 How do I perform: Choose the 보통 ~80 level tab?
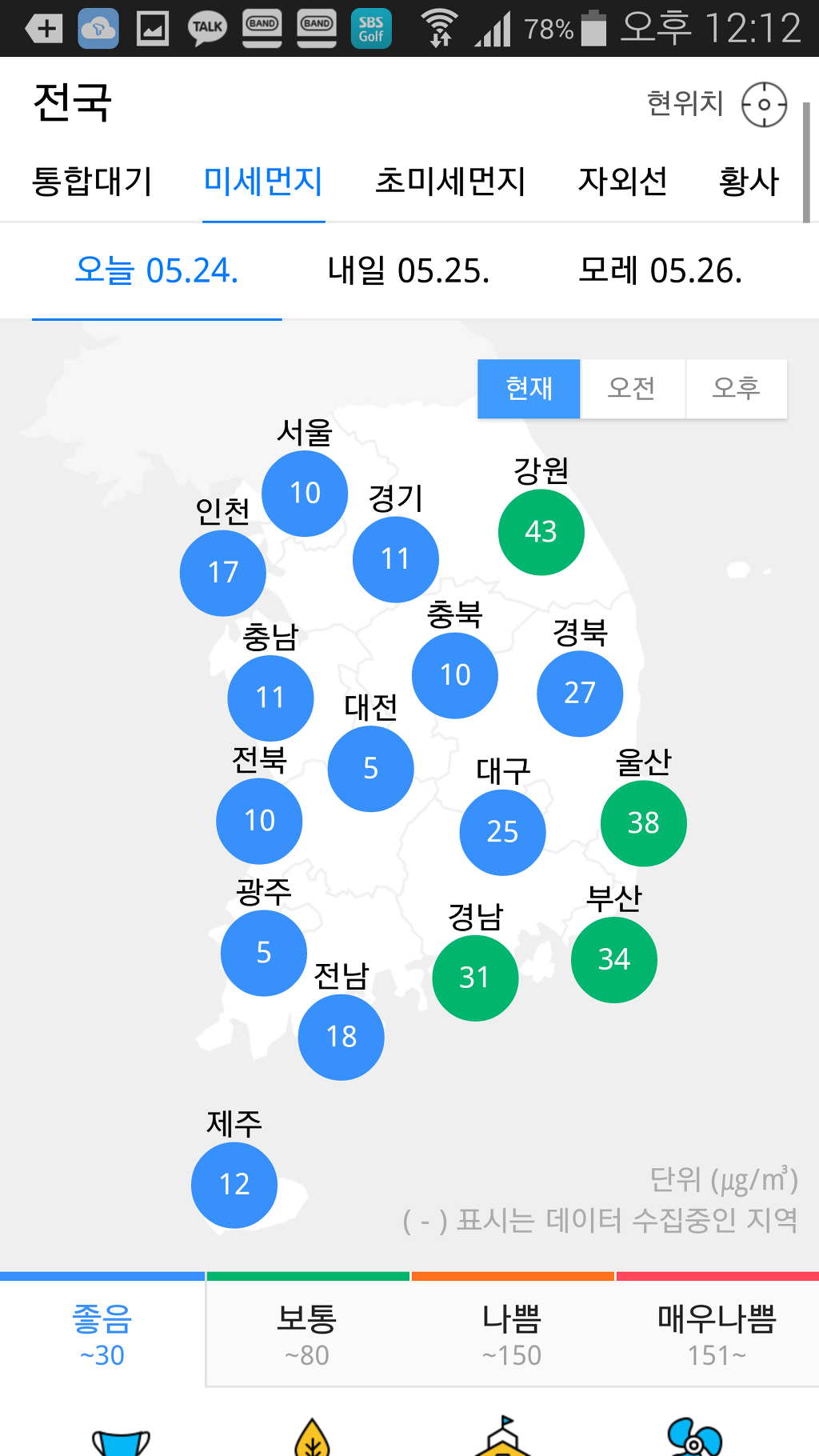click(x=307, y=1334)
